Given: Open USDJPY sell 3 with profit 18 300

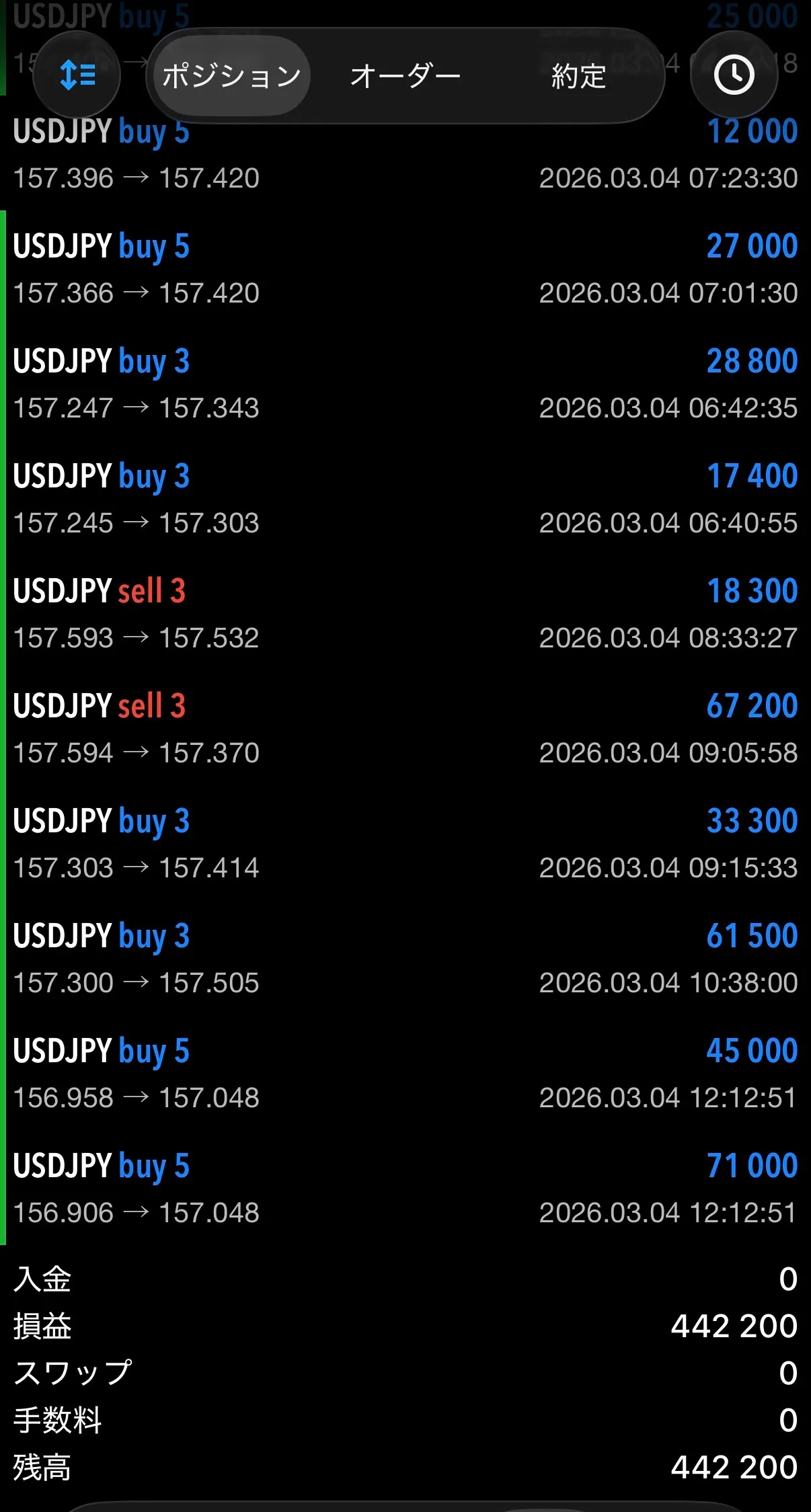Looking at the screenshot, I should [x=405, y=614].
